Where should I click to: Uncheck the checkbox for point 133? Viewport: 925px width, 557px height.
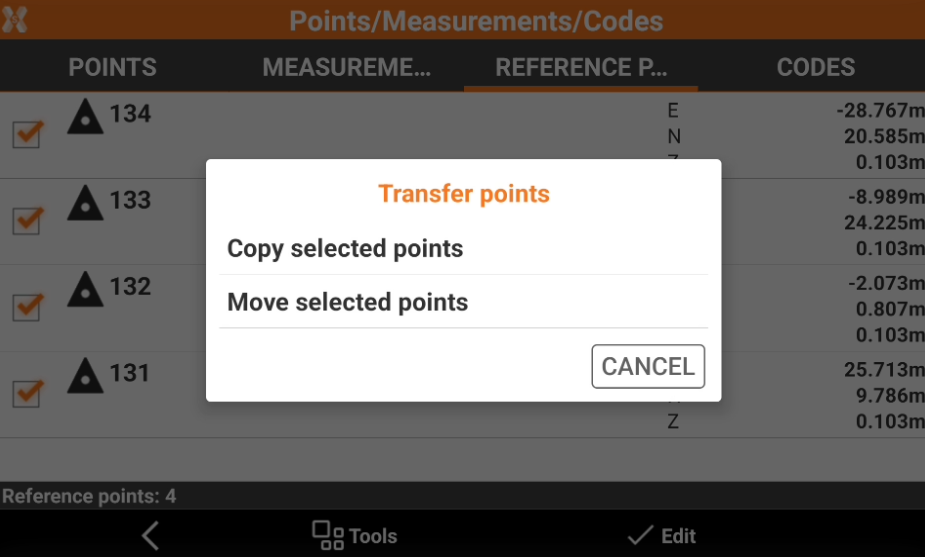(x=27, y=219)
